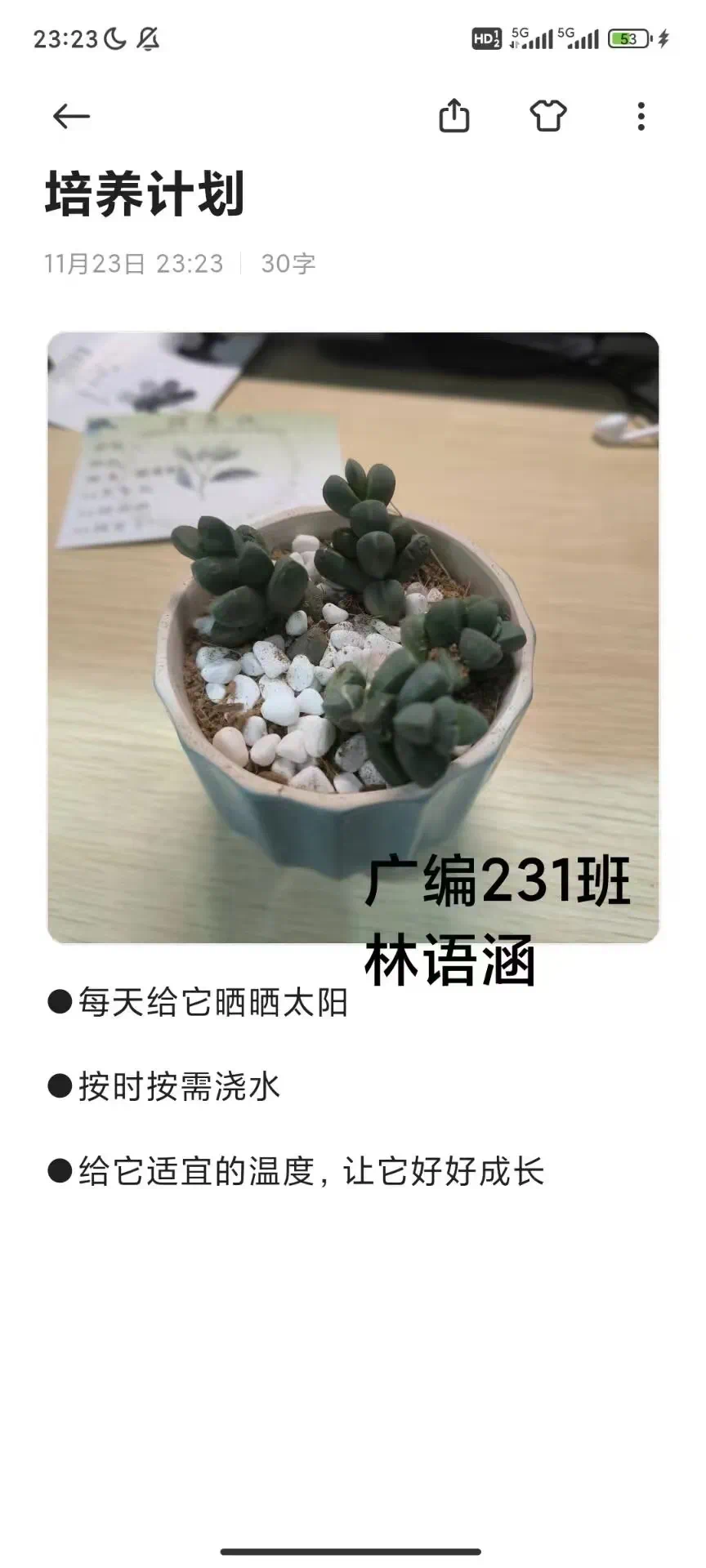The width and height of the screenshot is (706, 1568).
Task: Open the succulent plant photo
Action: click(x=353, y=637)
